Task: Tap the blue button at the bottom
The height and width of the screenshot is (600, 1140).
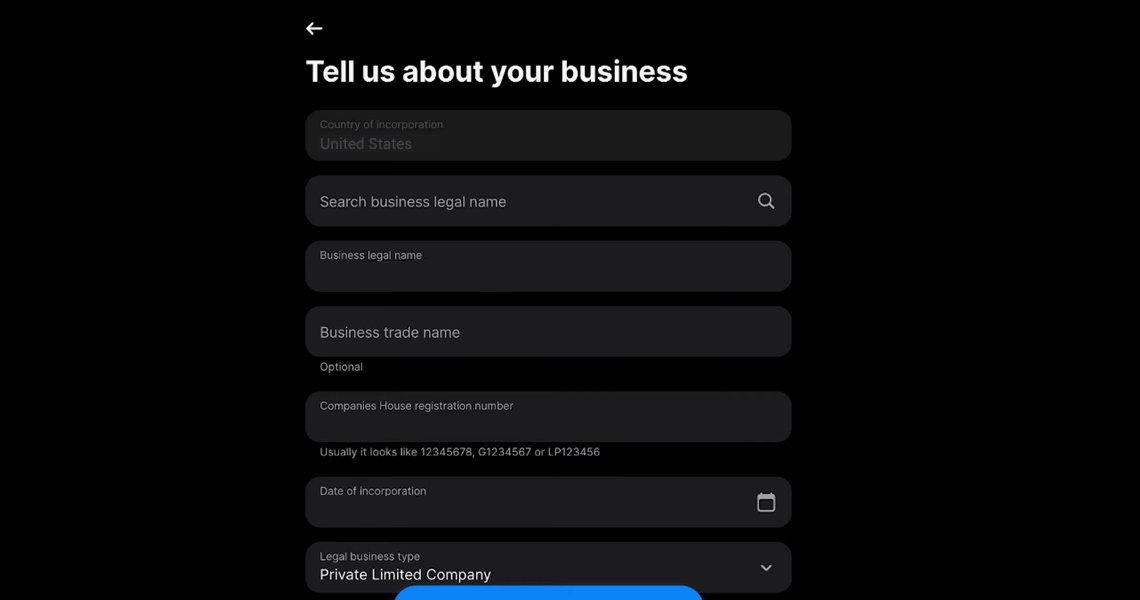Action: [x=548, y=593]
